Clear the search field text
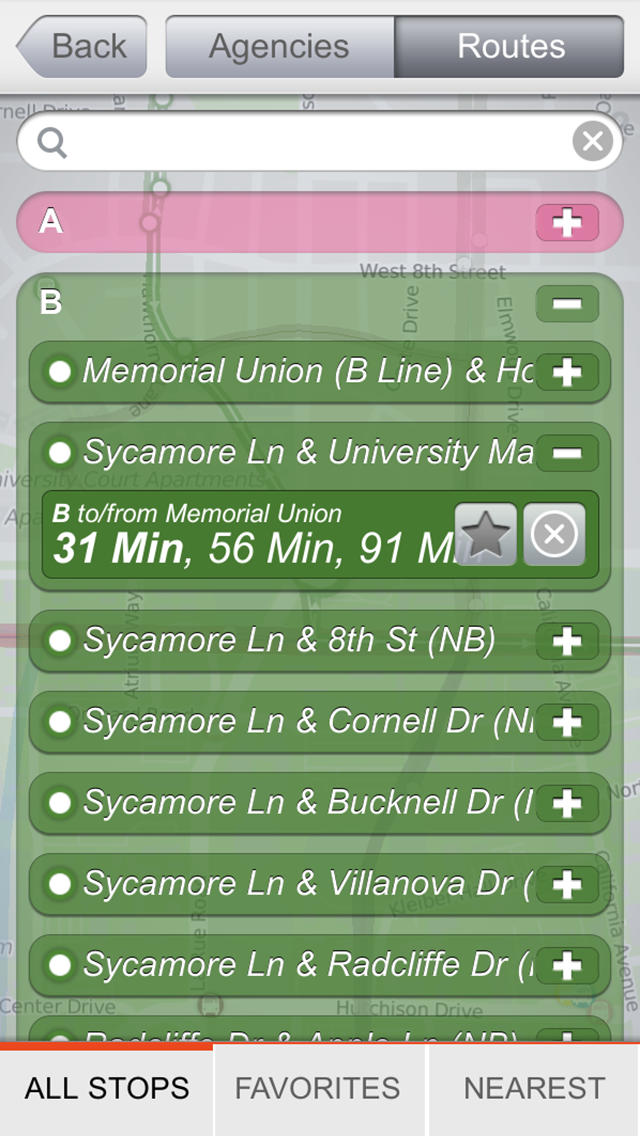 [593, 141]
